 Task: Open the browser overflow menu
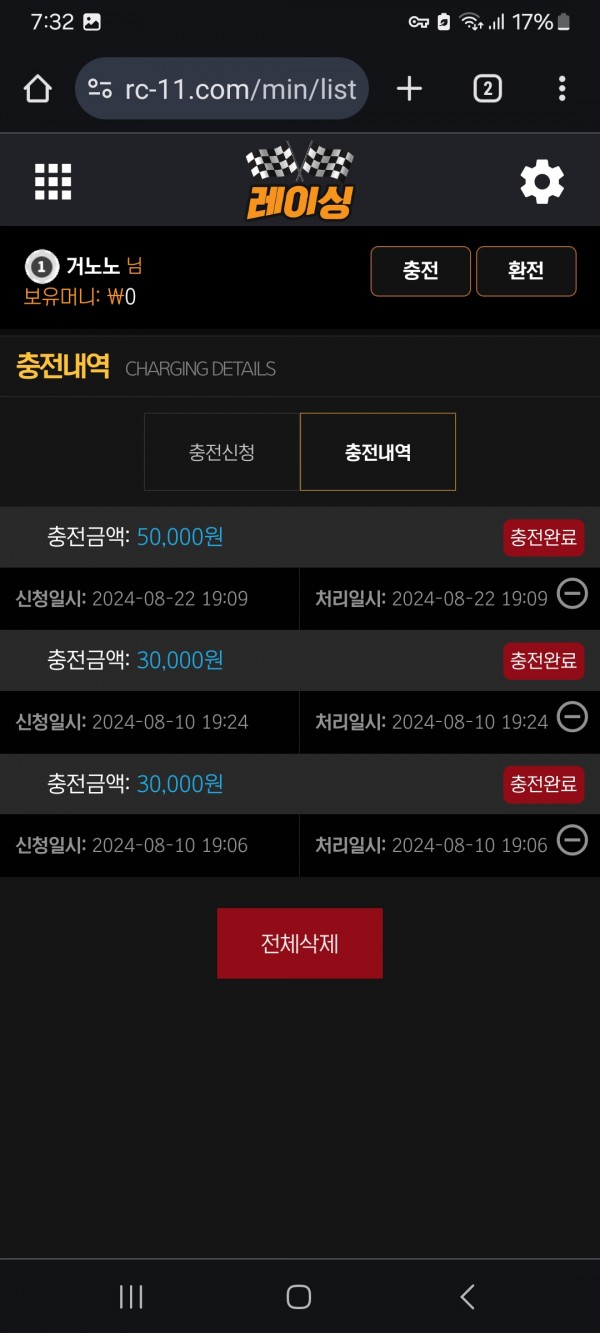point(562,89)
